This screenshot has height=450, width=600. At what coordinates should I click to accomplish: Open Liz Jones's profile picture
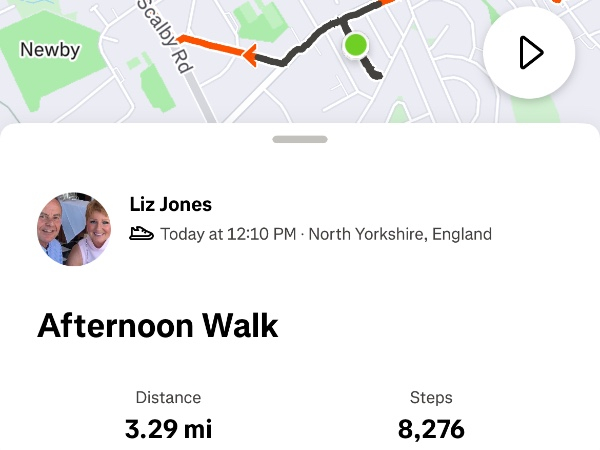tap(73, 229)
